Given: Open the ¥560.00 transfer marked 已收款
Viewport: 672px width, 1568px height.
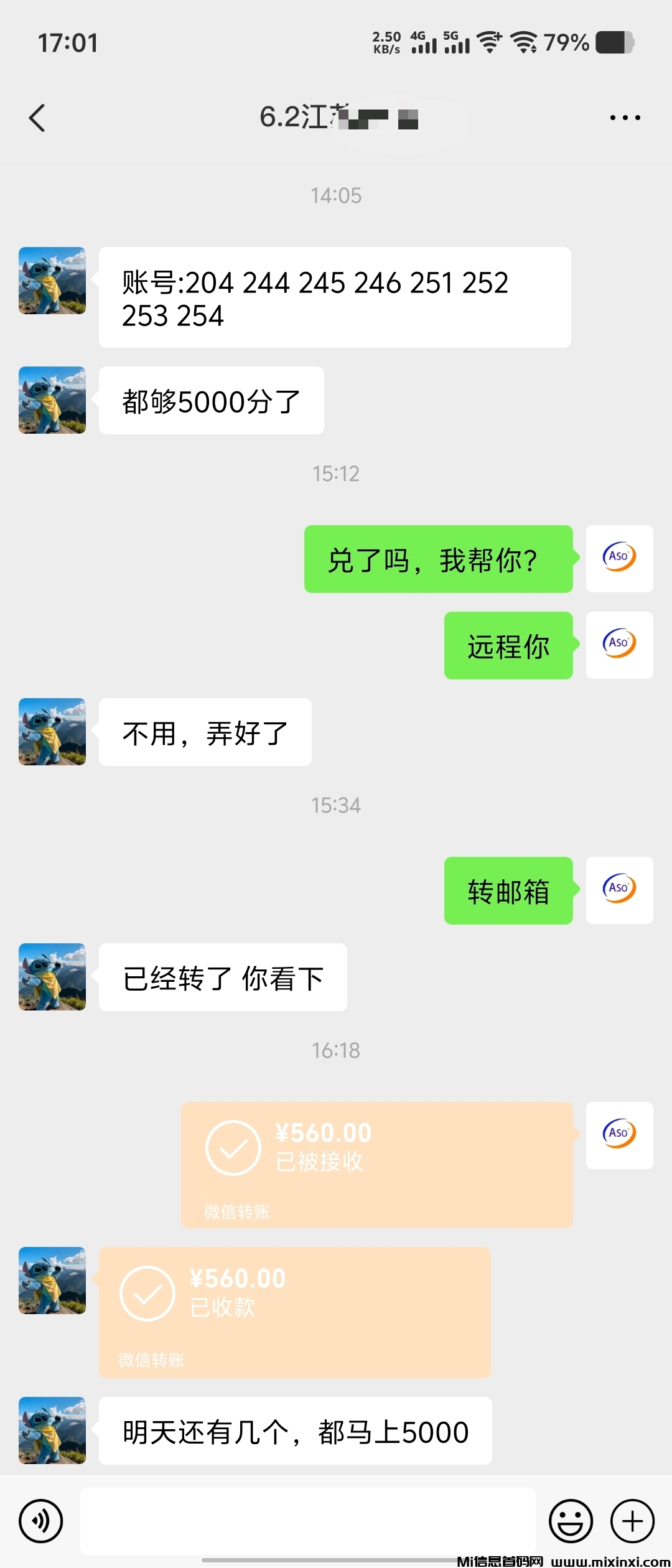Looking at the screenshot, I should [x=294, y=1312].
